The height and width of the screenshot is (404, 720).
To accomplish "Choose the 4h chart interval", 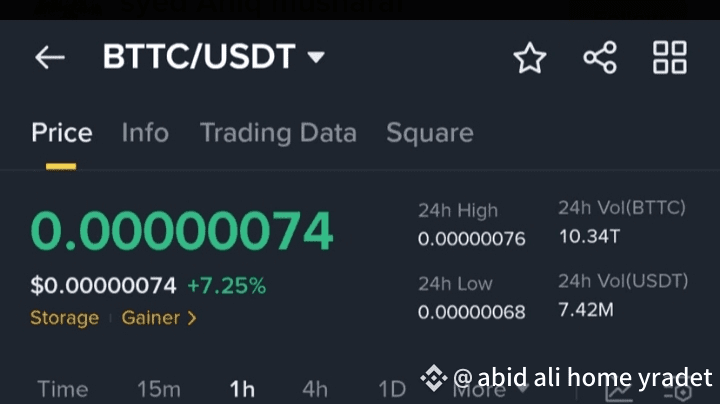I will [x=315, y=389].
